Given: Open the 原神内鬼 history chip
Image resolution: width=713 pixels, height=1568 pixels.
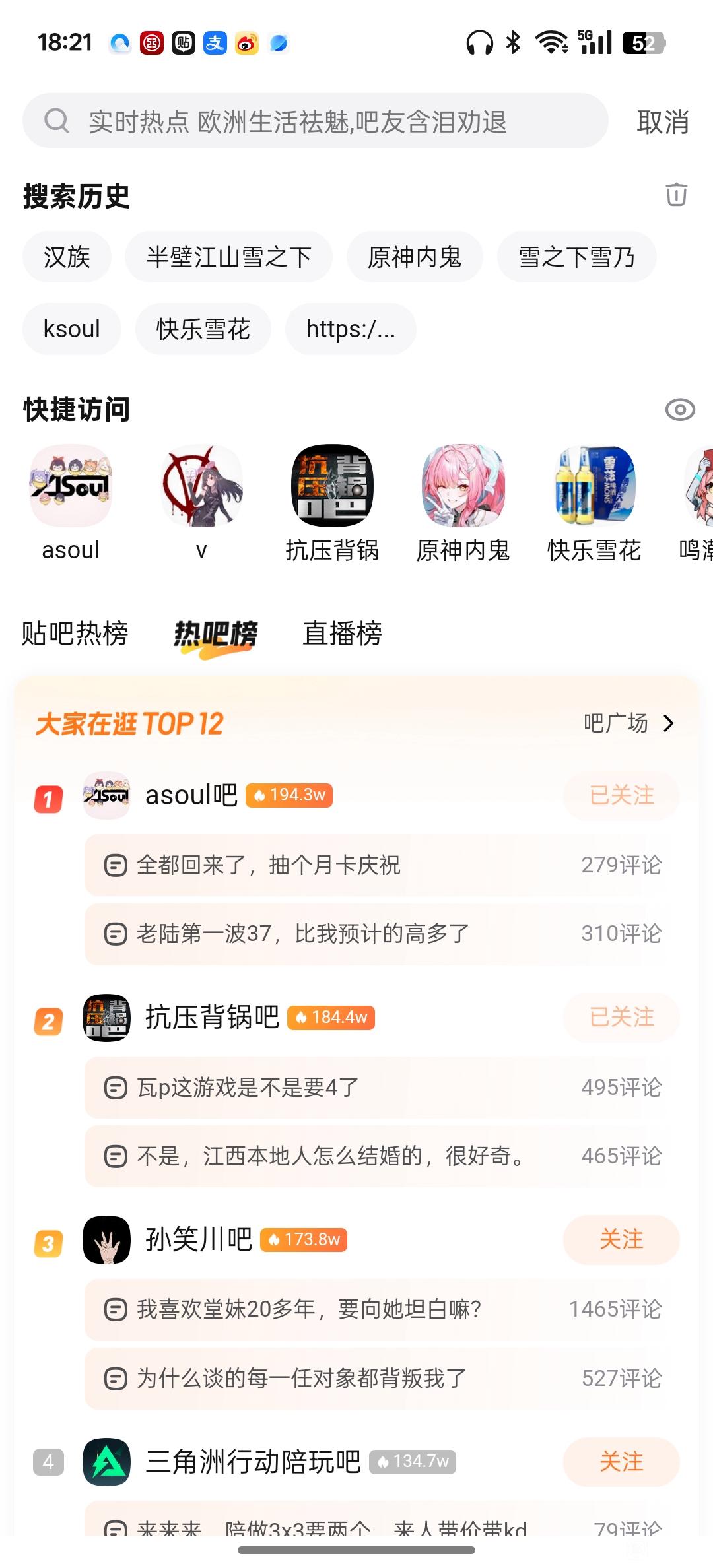Looking at the screenshot, I should 415,257.
